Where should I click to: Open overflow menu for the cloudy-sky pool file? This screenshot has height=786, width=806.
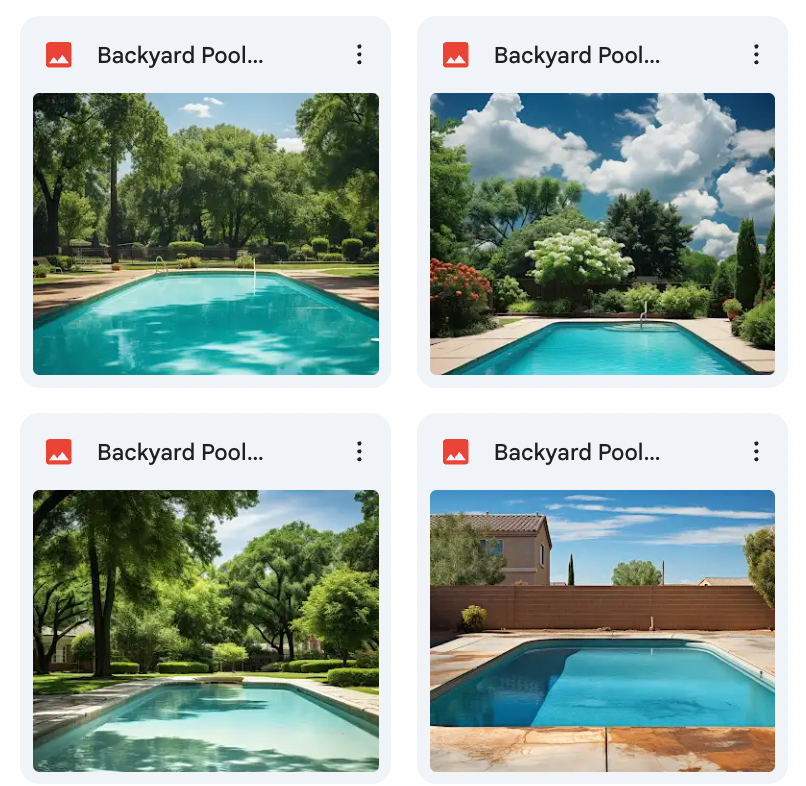click(x=756, y=55)
